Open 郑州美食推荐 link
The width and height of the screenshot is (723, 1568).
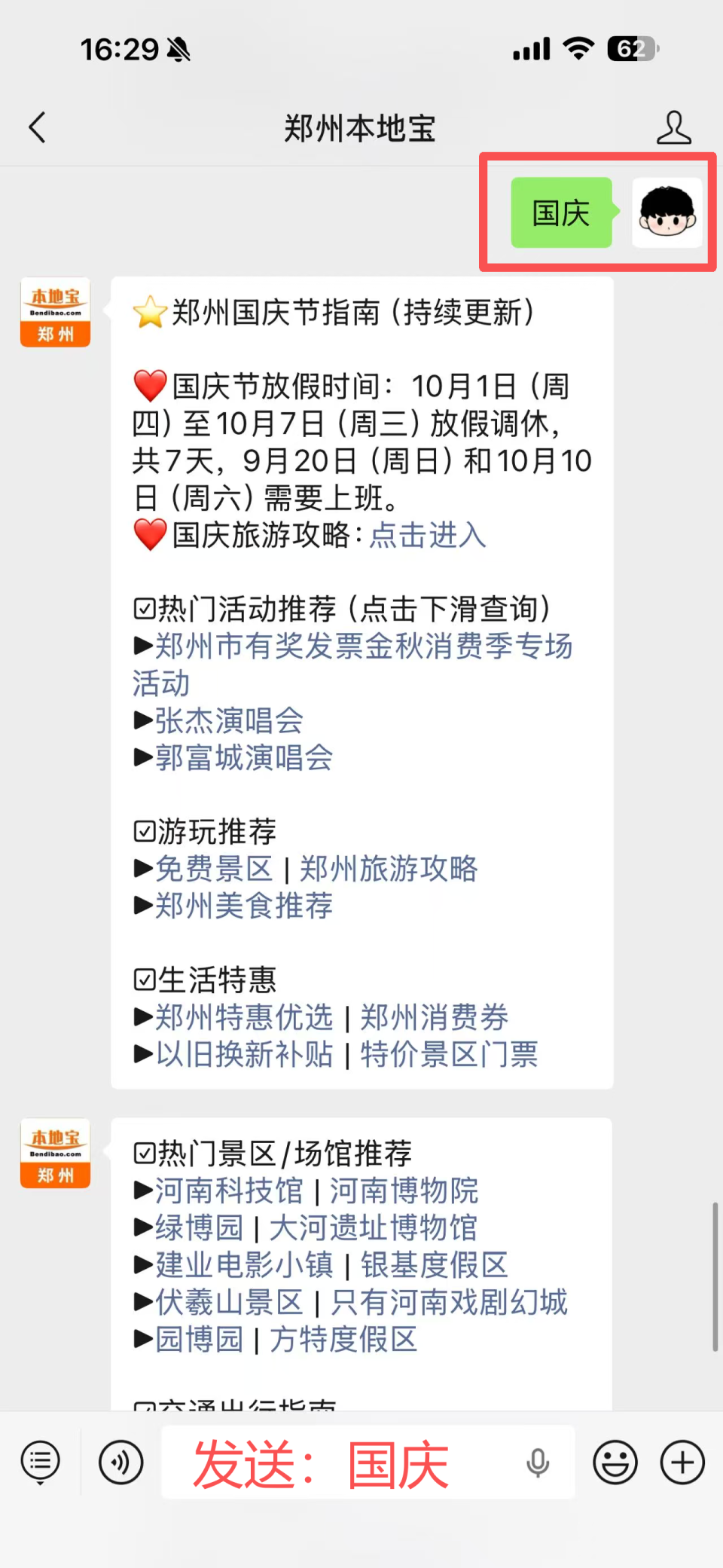click(244, 906)
